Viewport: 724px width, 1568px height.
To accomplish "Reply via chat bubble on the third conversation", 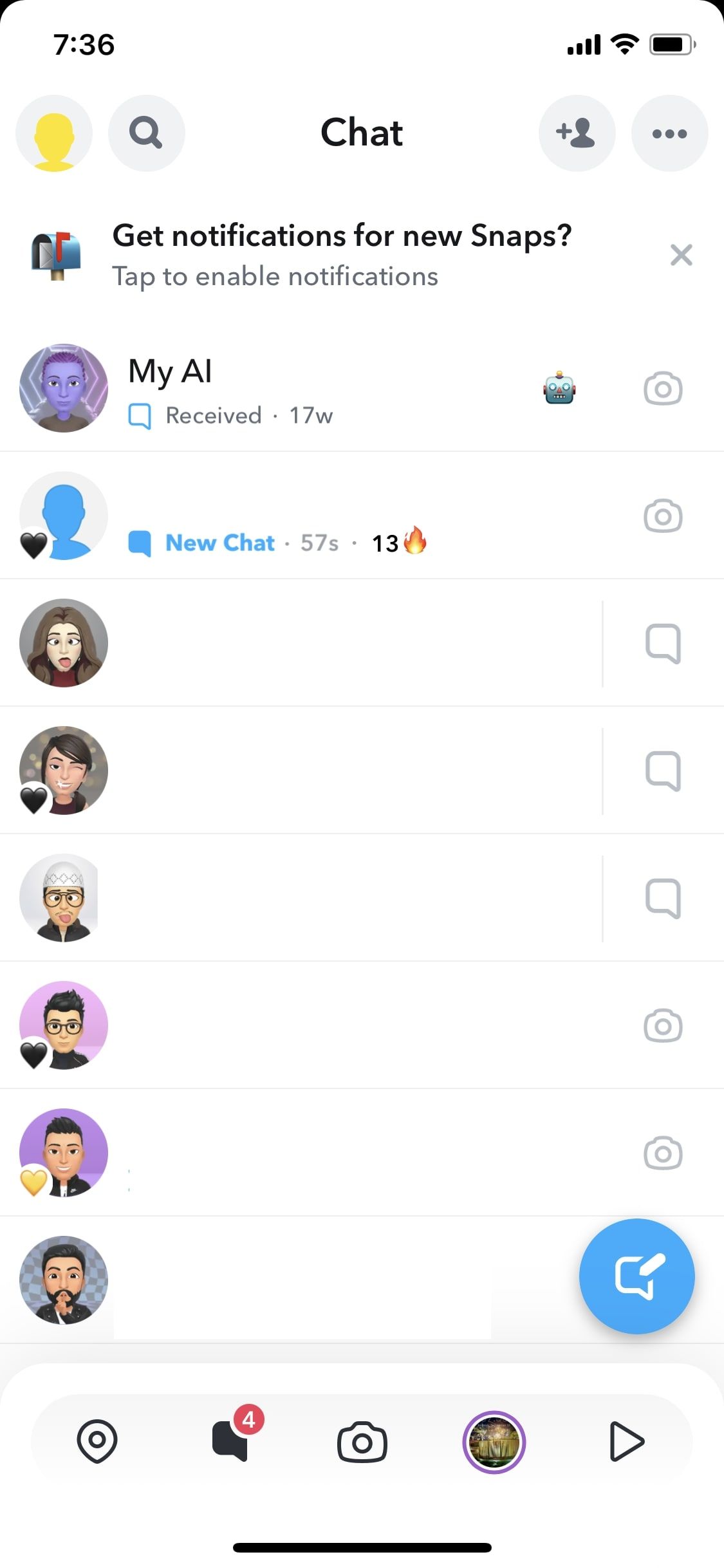I will [662, 643].
